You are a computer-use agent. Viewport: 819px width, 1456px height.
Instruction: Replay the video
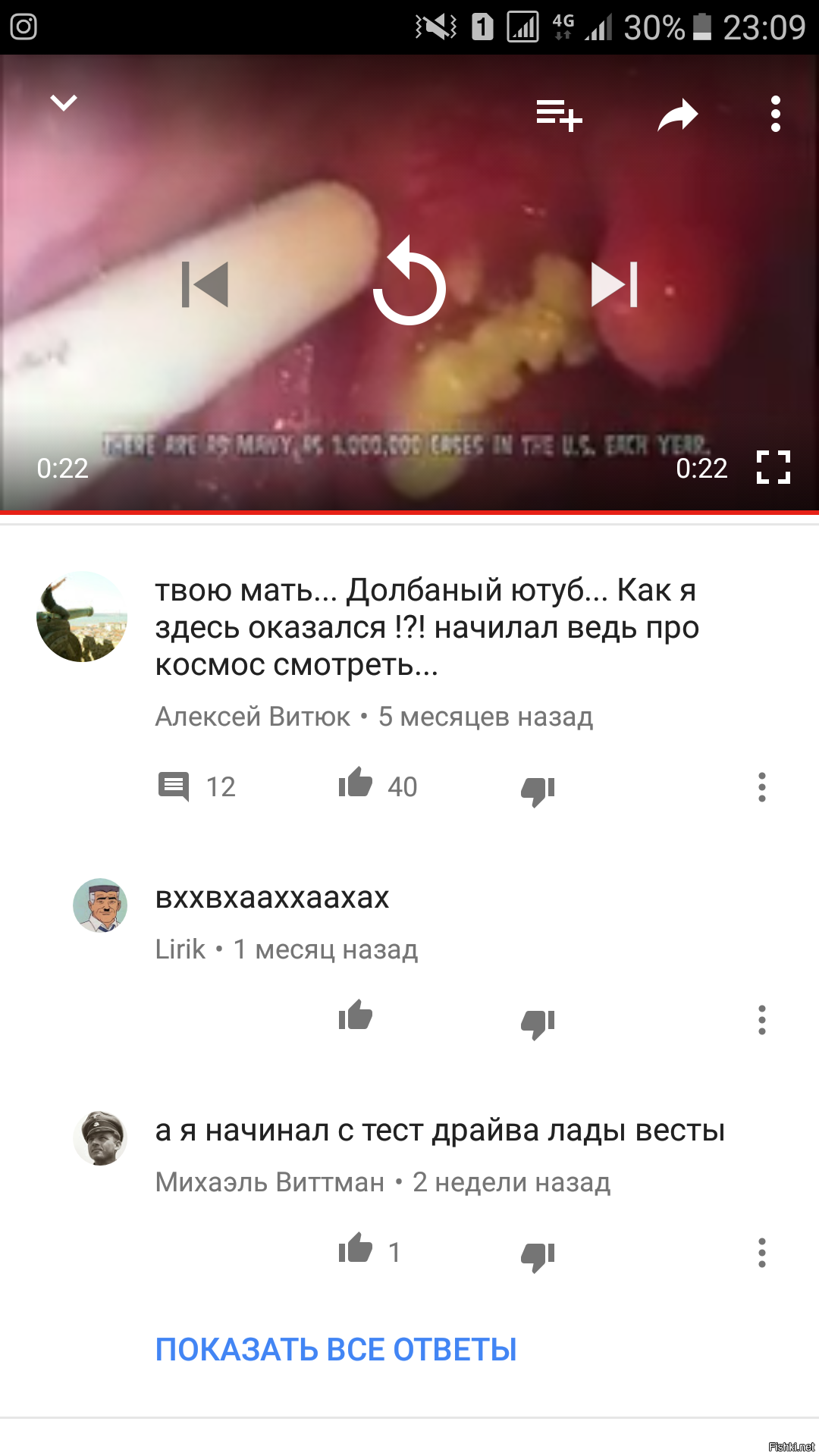pyautogui.click(x=409, y=281)
